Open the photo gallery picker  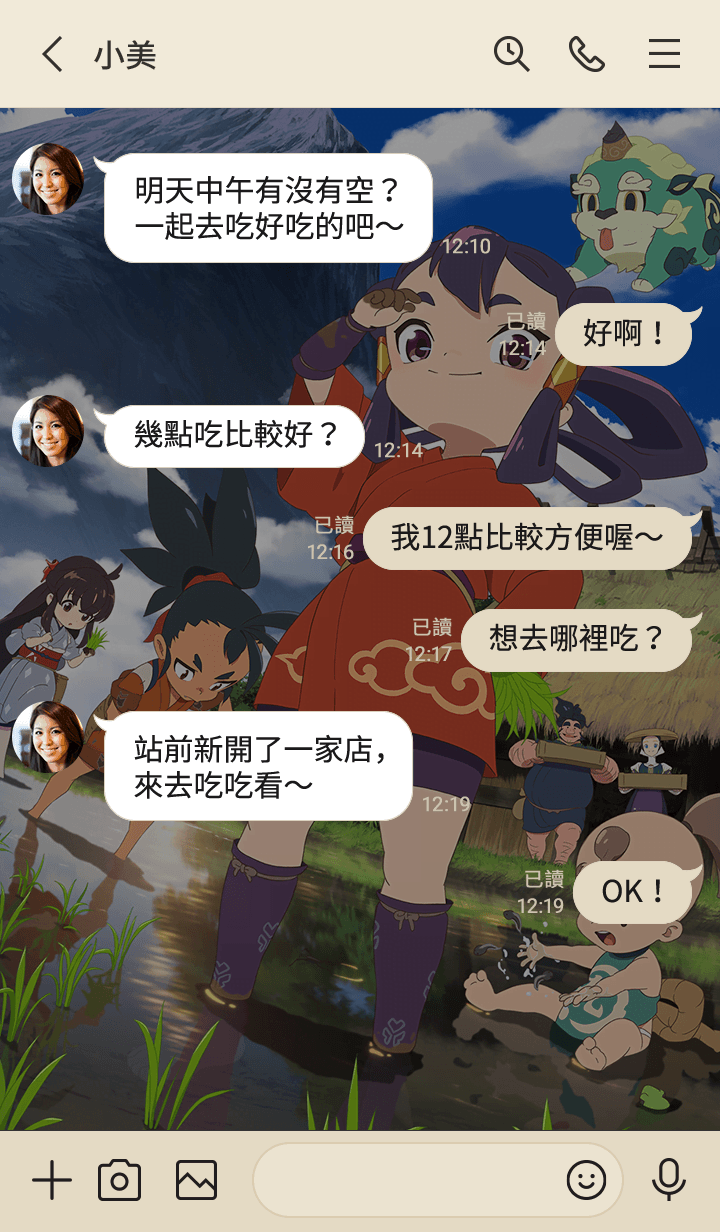pyautogui.click(x=196, y=1181)
